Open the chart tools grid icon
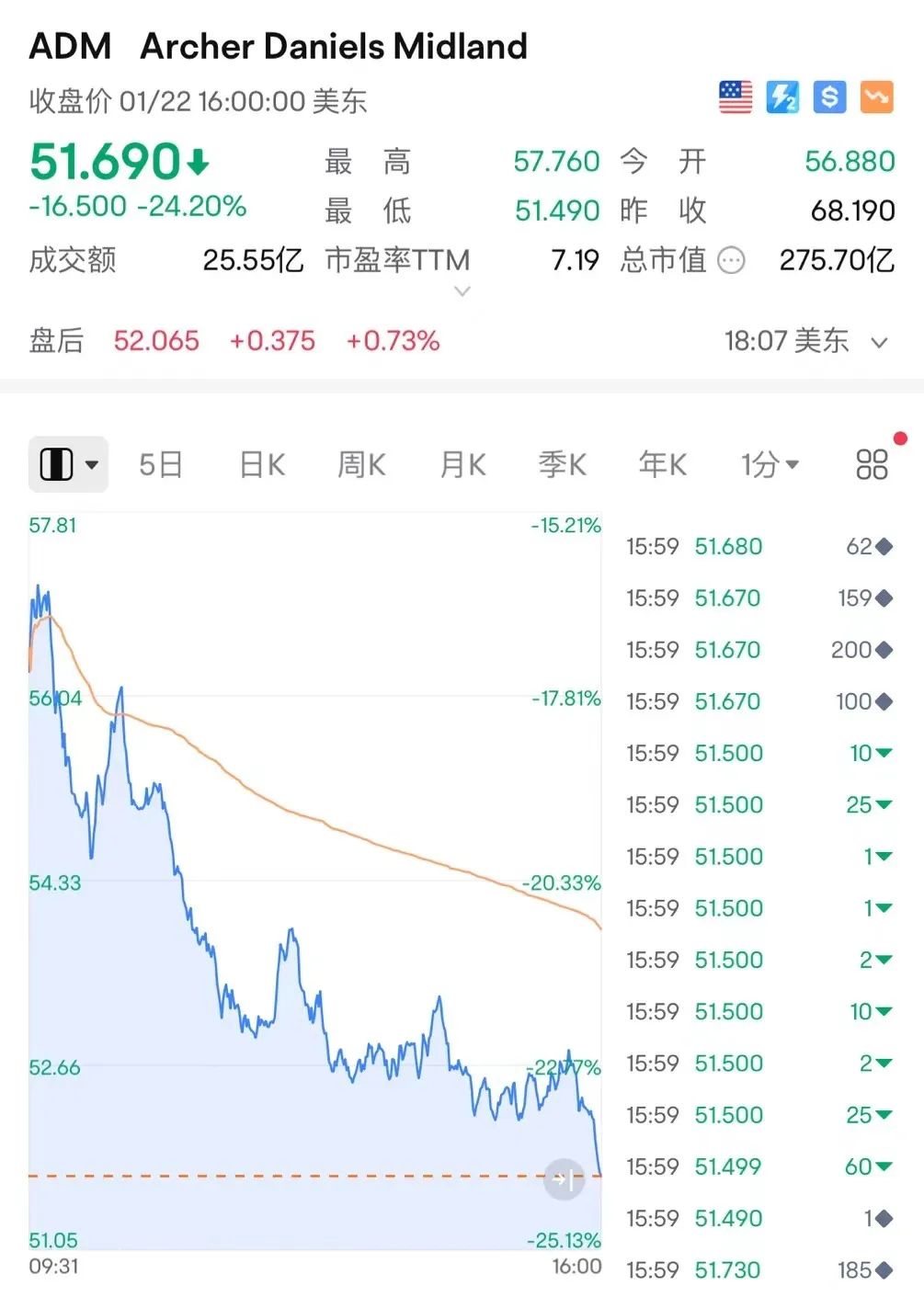Viewport: 924px width, 1297px height. pos(872,465)
